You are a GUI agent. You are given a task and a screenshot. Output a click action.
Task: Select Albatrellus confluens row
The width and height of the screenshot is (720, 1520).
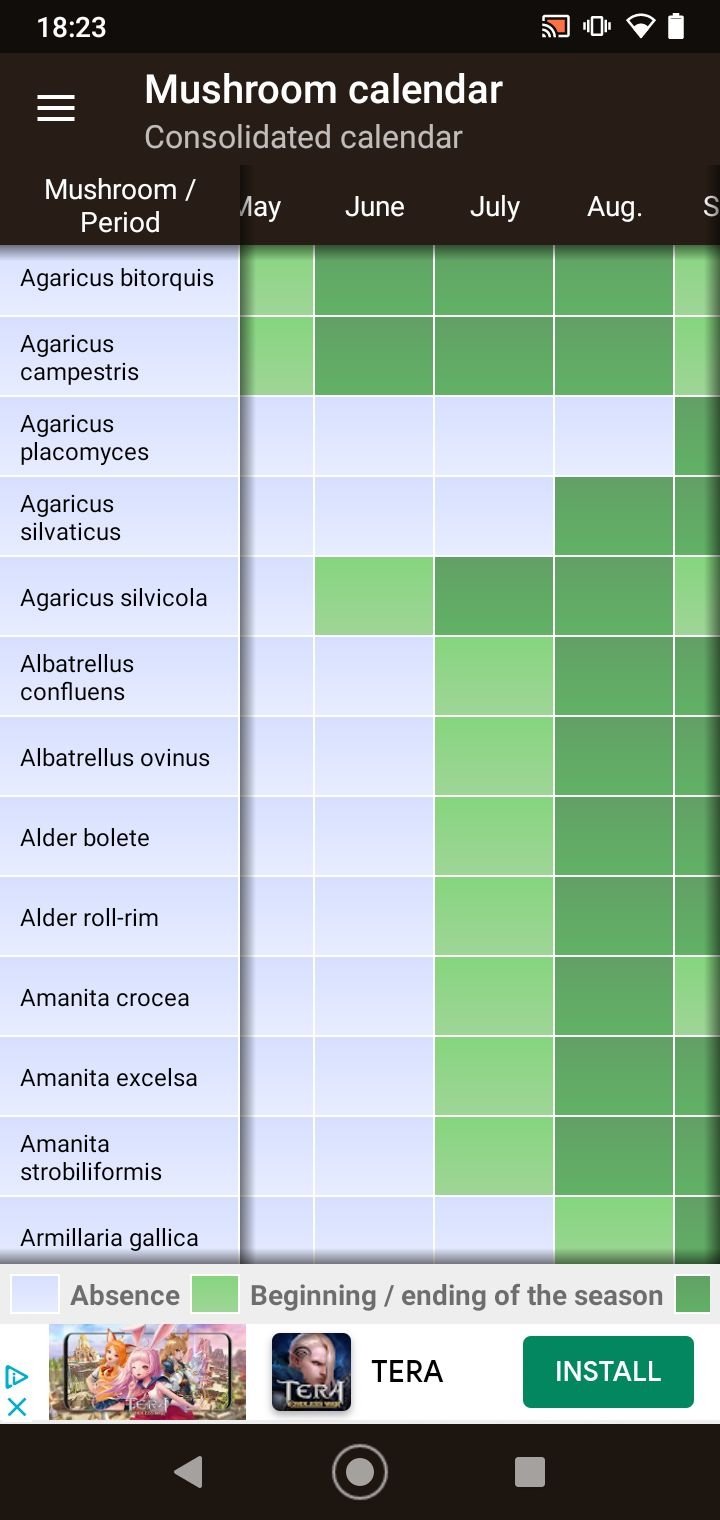point(119,677)
